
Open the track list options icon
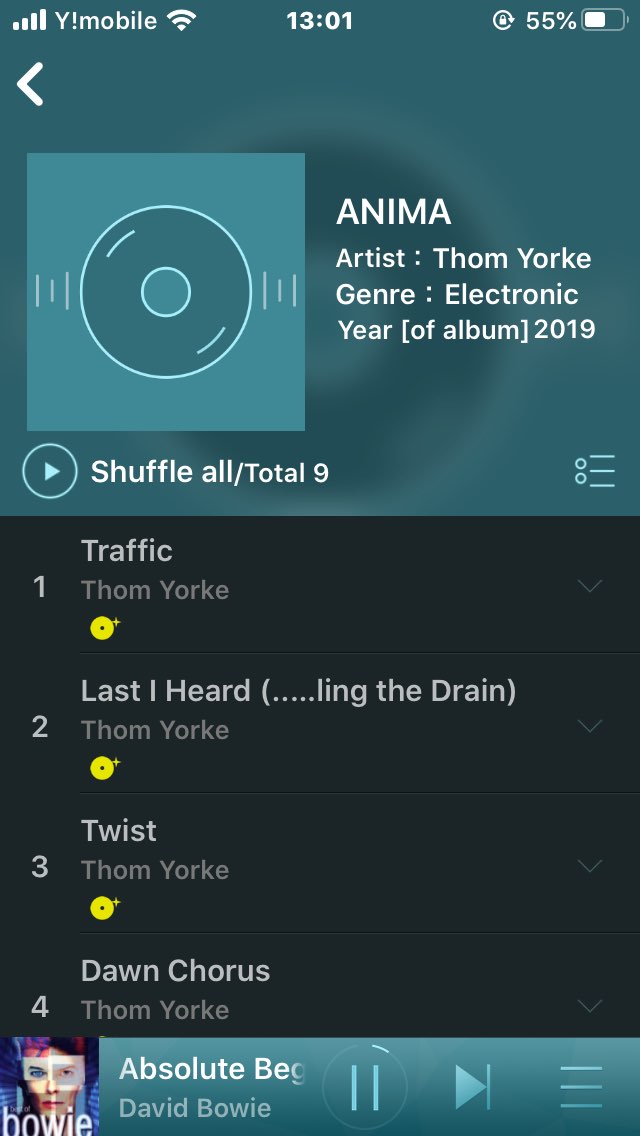click(594, 471)
